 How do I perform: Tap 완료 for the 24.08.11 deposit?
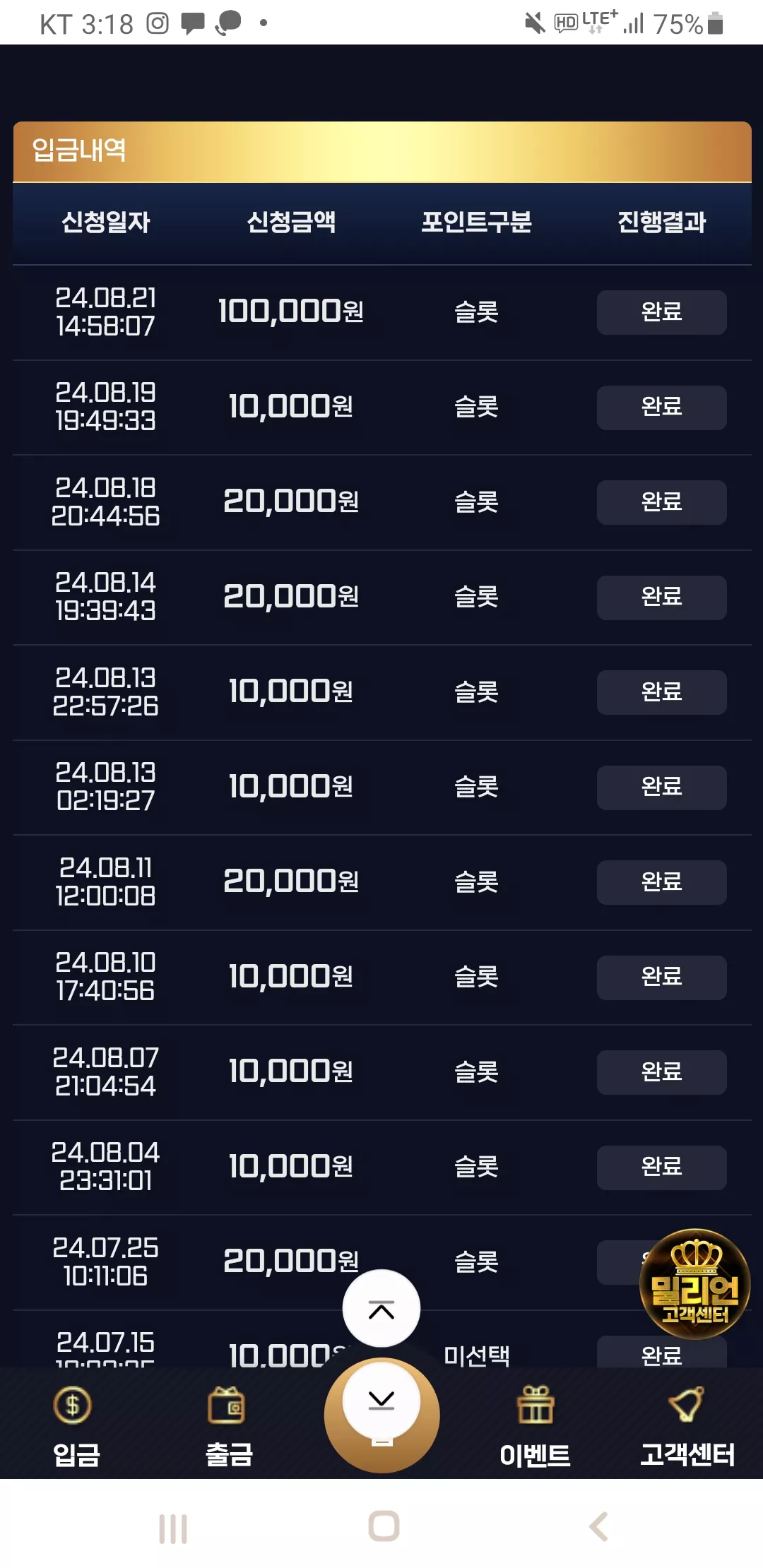coord(661,882)
